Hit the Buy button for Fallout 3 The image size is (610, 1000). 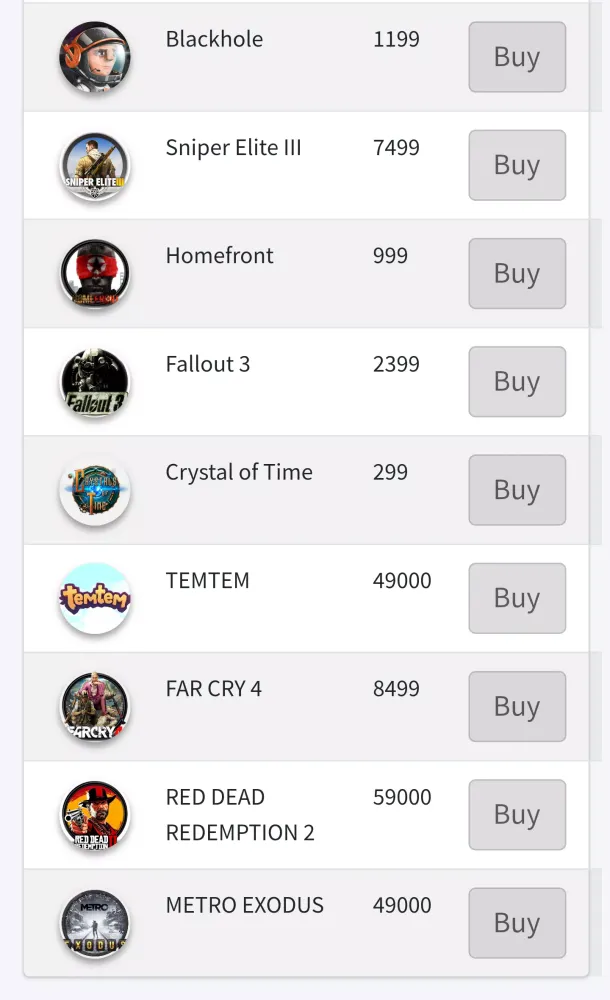tap(517, 381)
